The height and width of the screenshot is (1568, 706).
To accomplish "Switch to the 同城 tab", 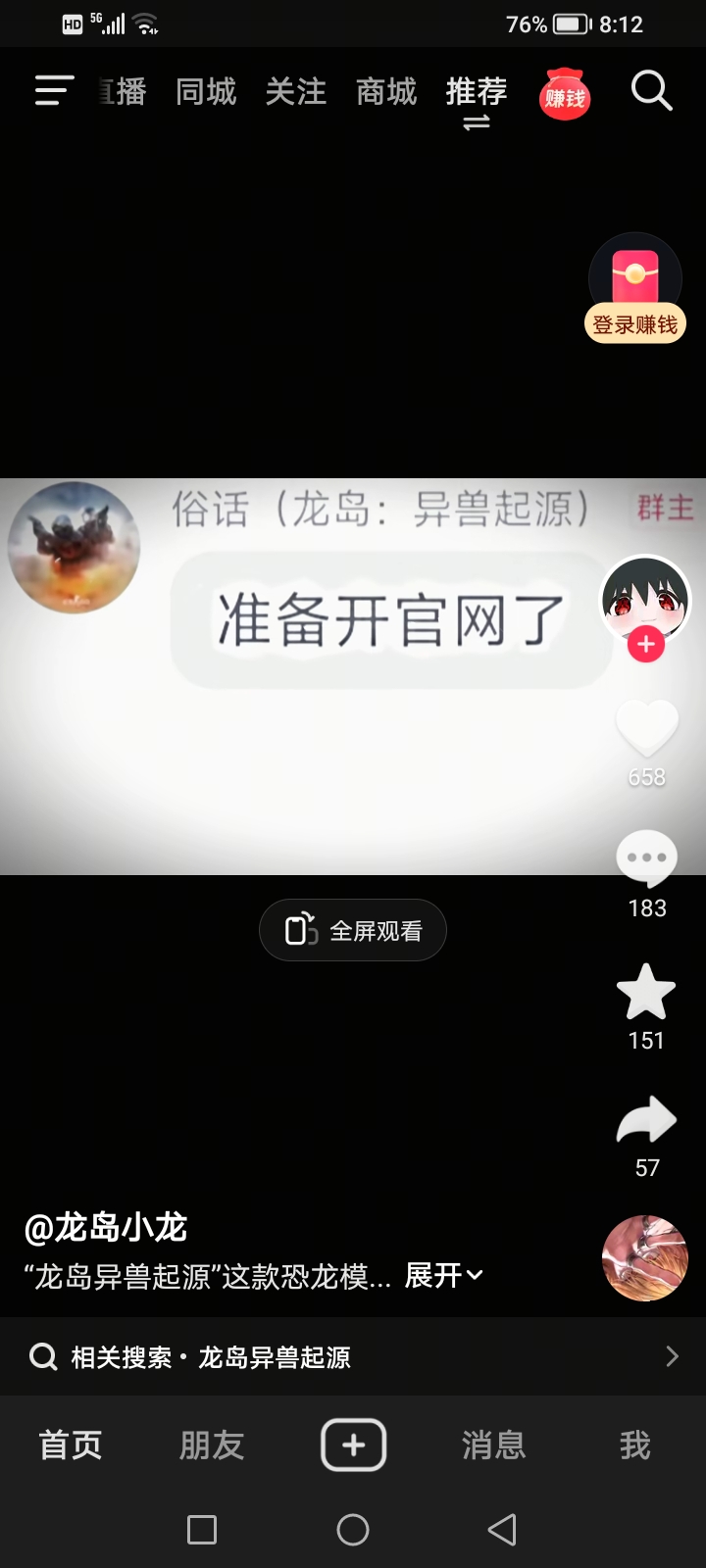I will [x=206, y=92].
